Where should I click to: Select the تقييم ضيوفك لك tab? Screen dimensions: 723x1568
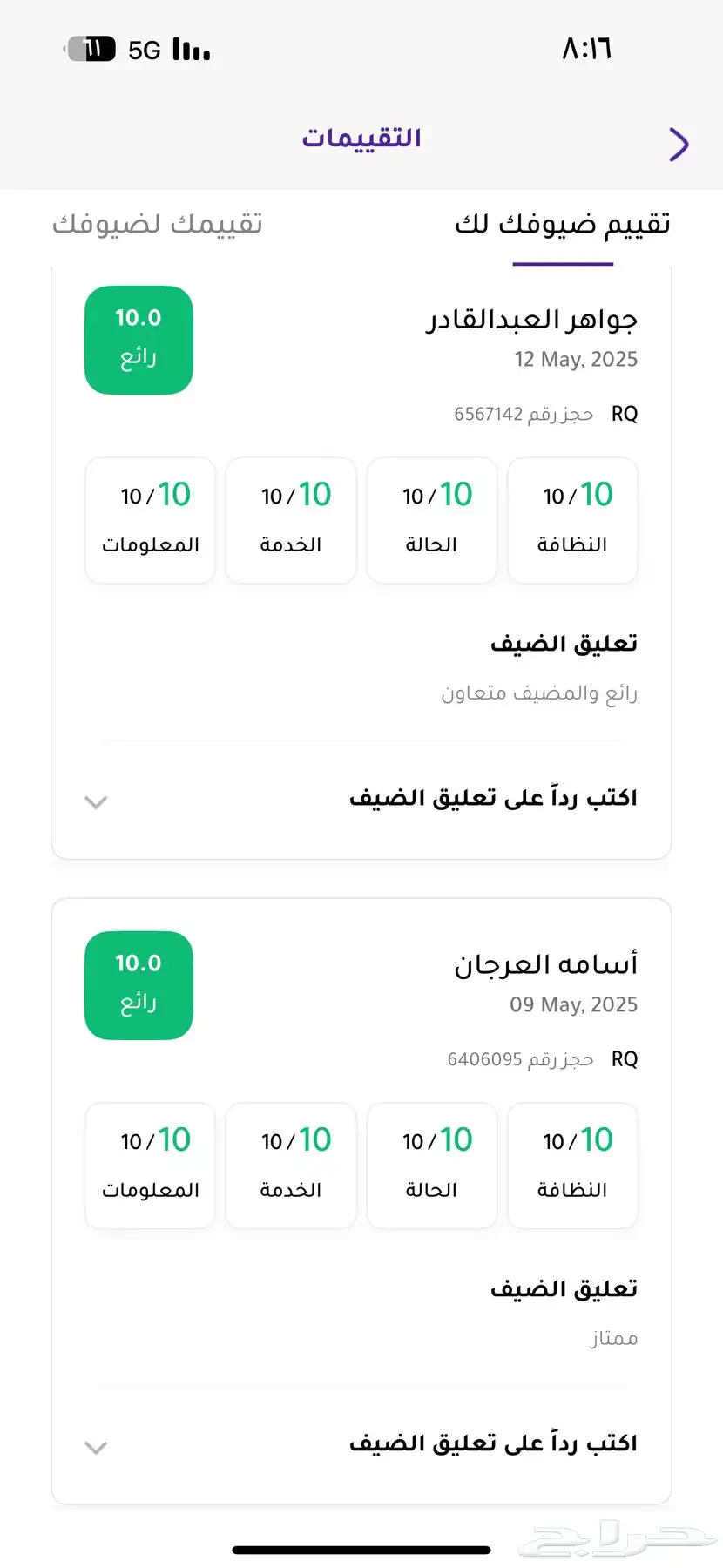(x=563, y=225)
